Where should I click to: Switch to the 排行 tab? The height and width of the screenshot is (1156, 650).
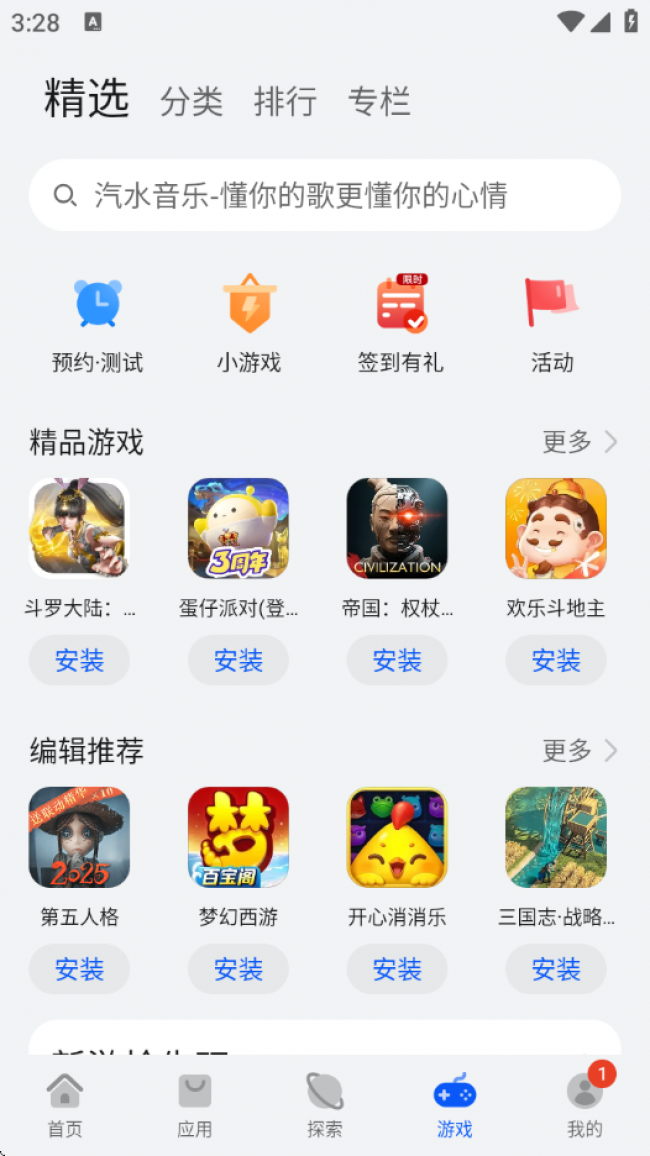point(285,101)
